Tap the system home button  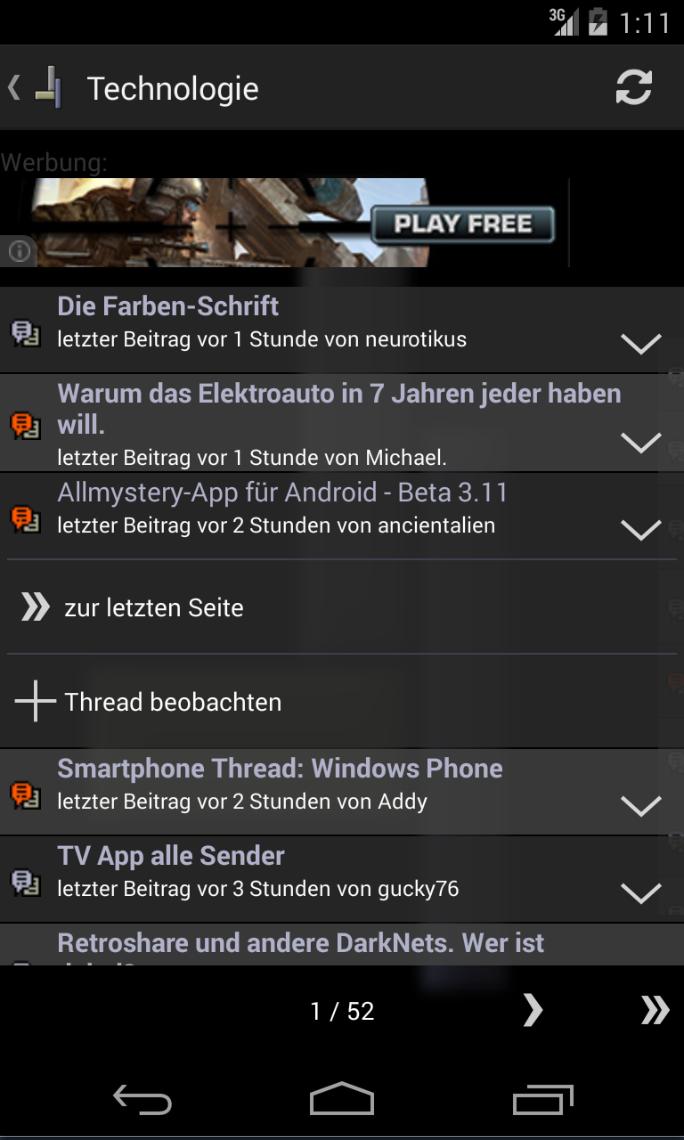click(342, 1099)
